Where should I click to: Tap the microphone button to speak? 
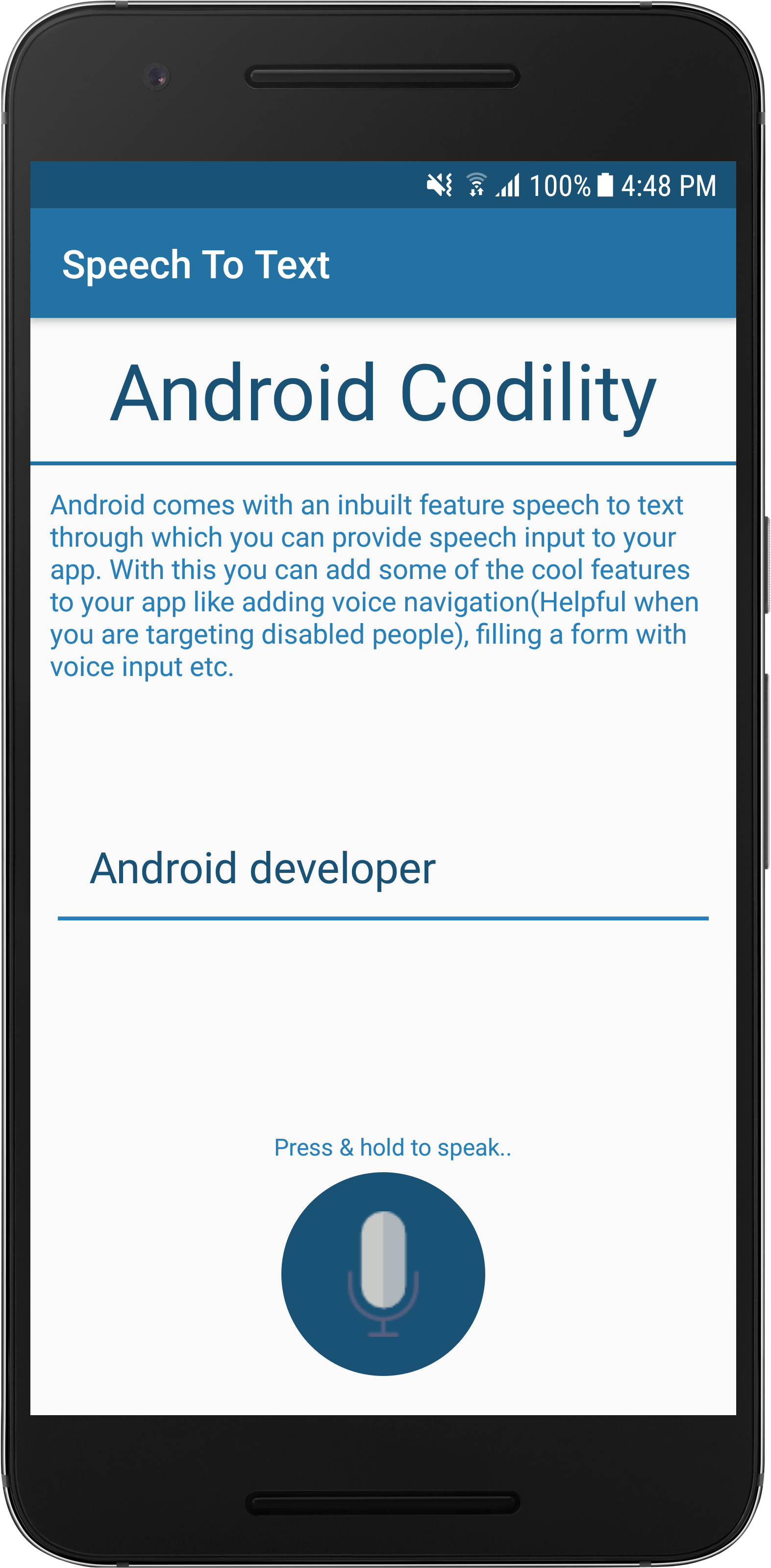tap(383, 1274)
